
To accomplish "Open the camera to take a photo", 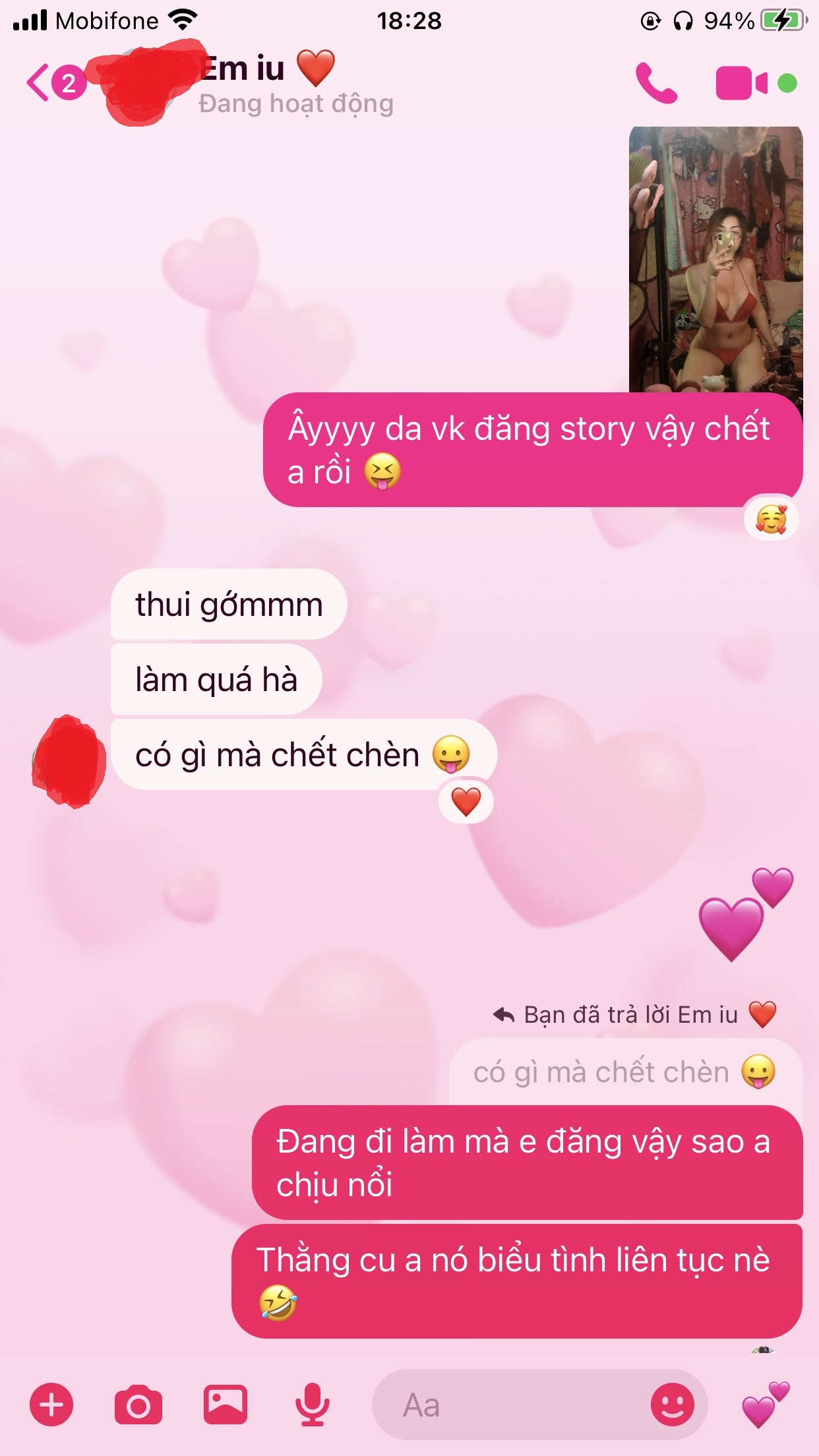I will (138, 1405).
